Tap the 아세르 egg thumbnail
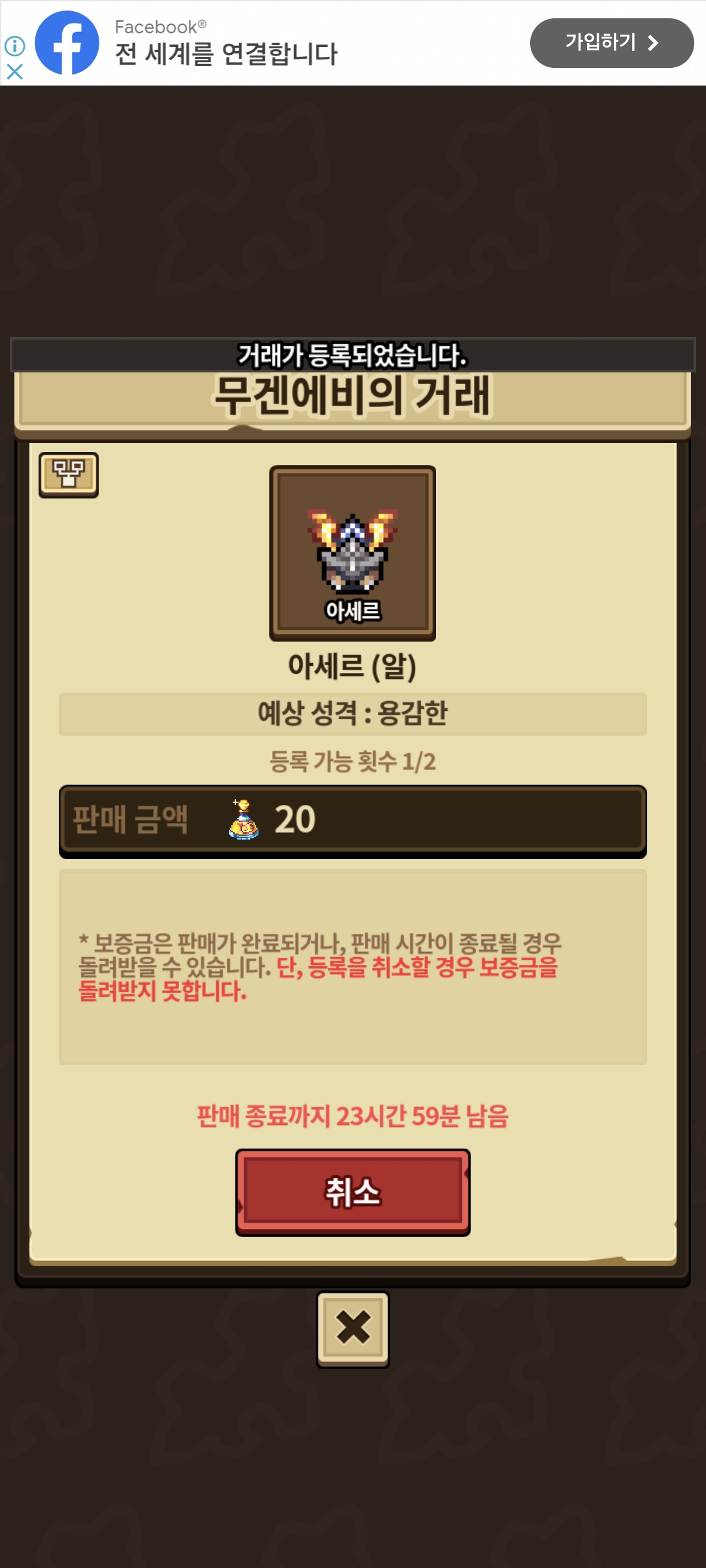The height and width of the screenshot is (1568, 706). point(352,553)
